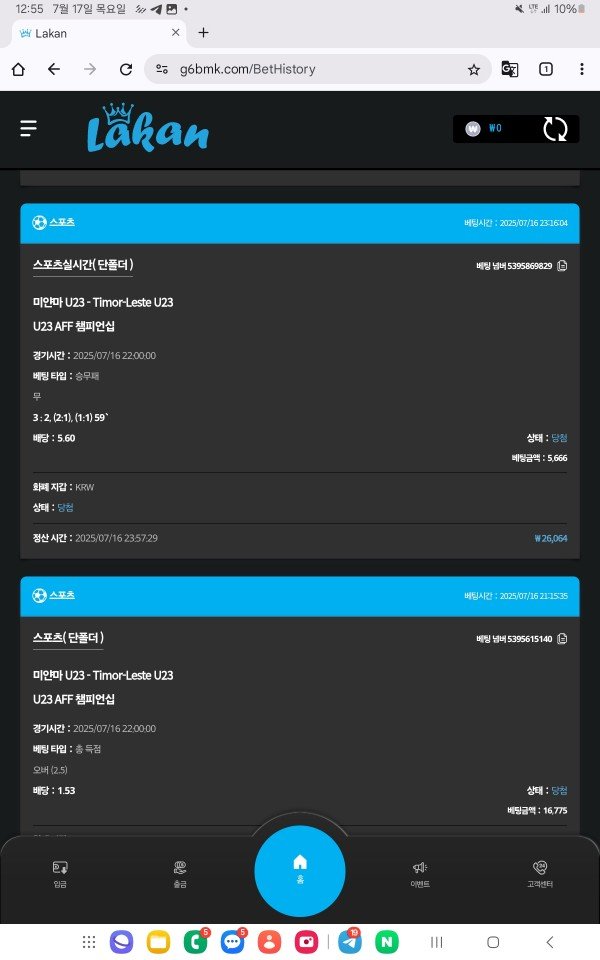Screen dimensions: 600x960
Task: Go to 입금 deposit page
Action: [60, 873]
